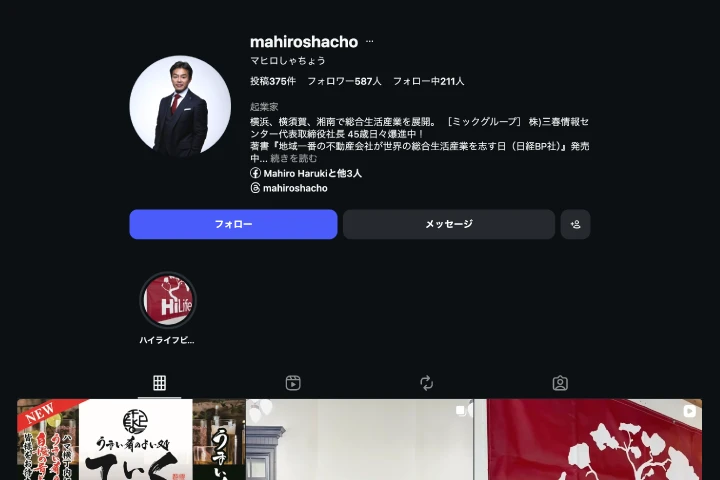Open the red banner video post
Screen dimensions: 720x480
pos(594,440)
